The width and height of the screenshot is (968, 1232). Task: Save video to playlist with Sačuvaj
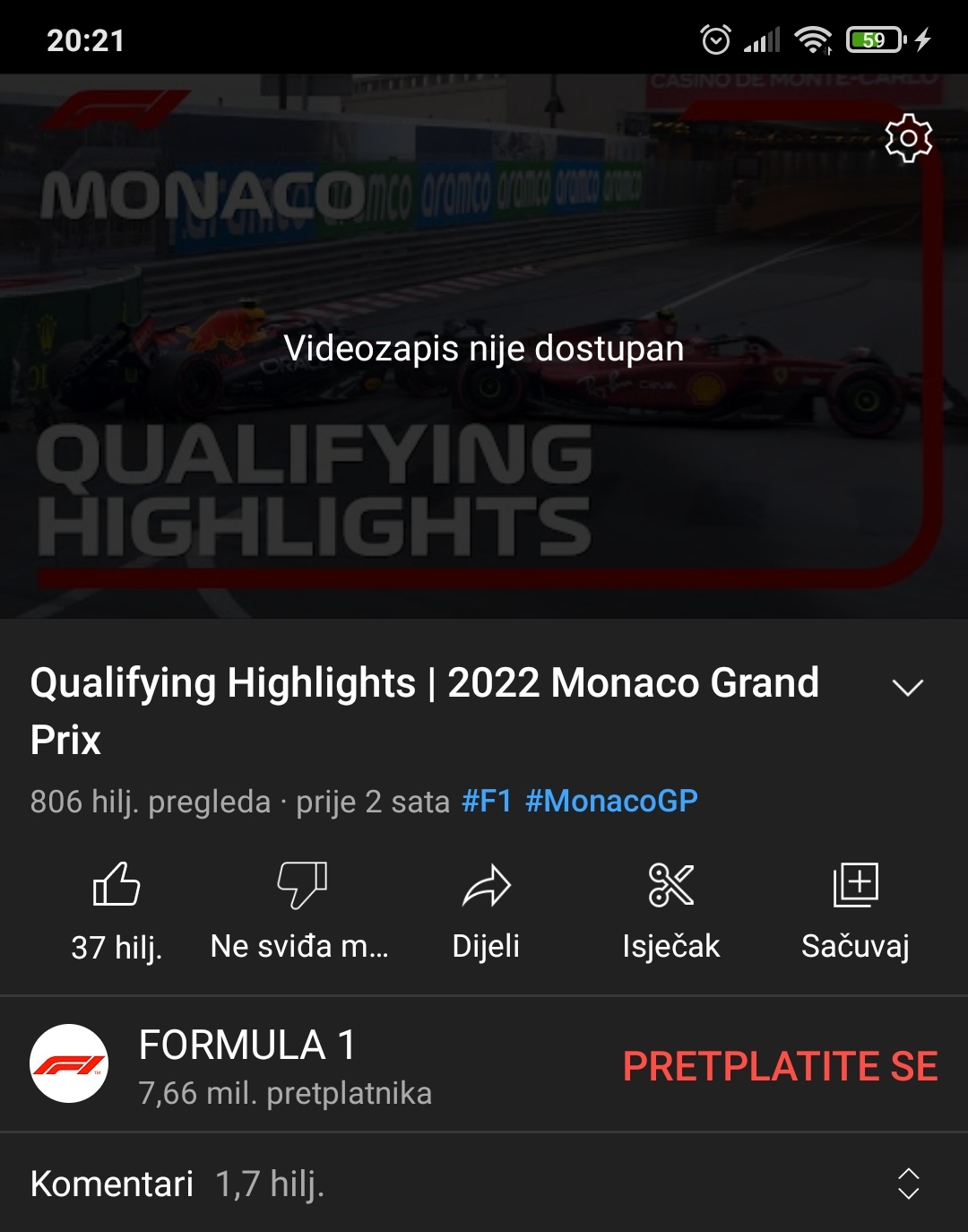point(855,907)
